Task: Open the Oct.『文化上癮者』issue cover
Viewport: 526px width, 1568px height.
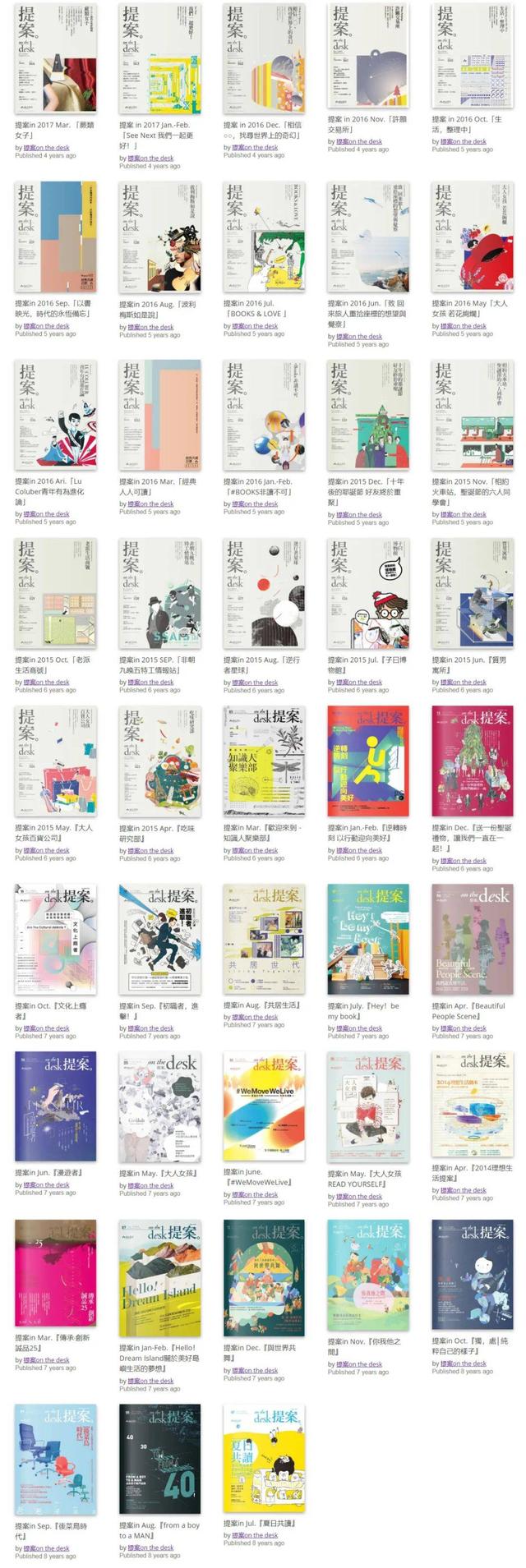Action: 55,939
